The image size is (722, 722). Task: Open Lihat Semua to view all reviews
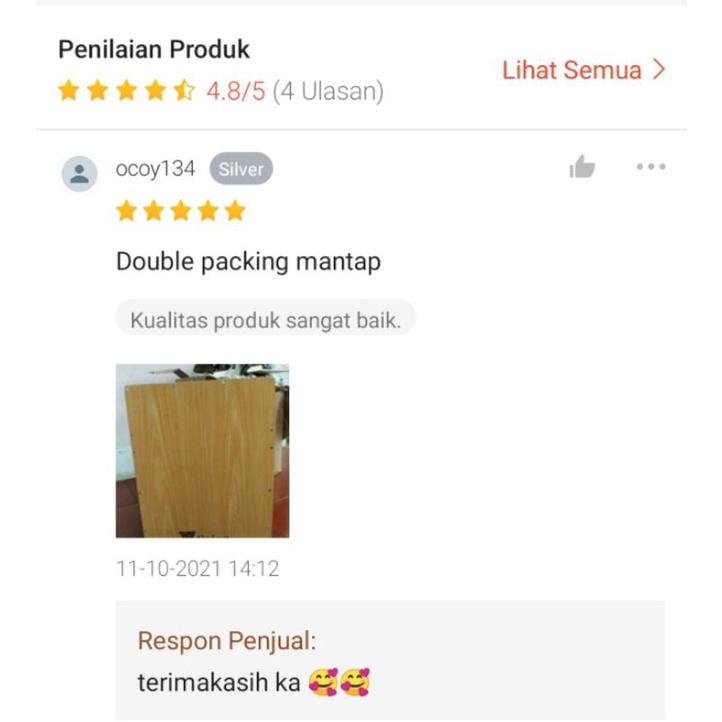(x=583, y=70)
